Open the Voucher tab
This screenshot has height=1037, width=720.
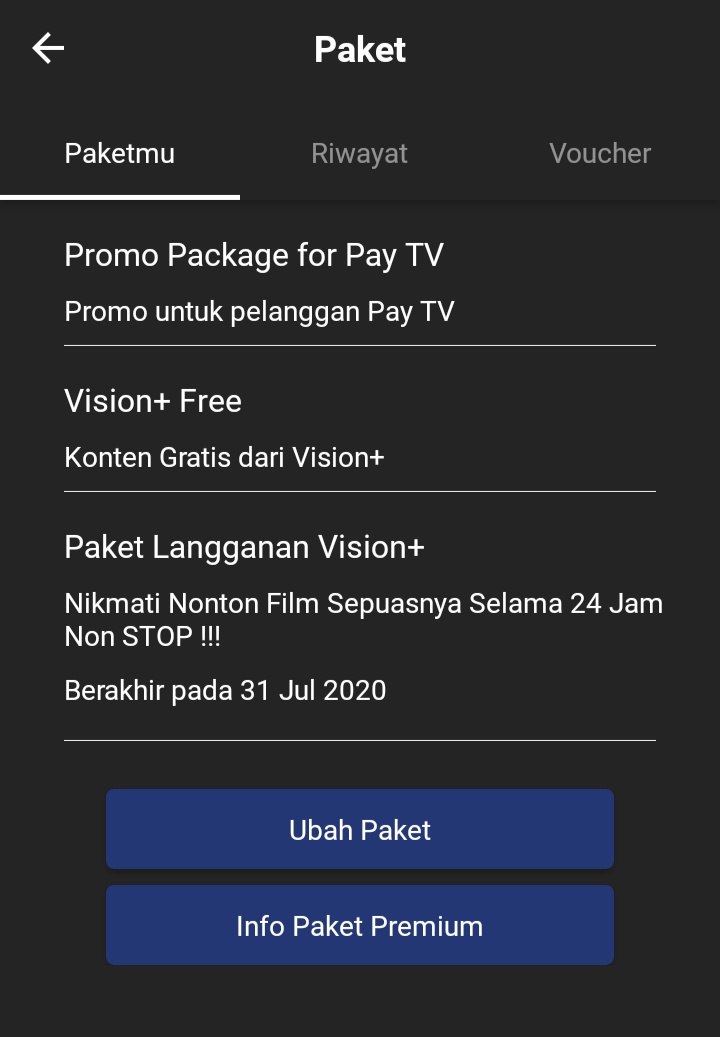point(599,154)
